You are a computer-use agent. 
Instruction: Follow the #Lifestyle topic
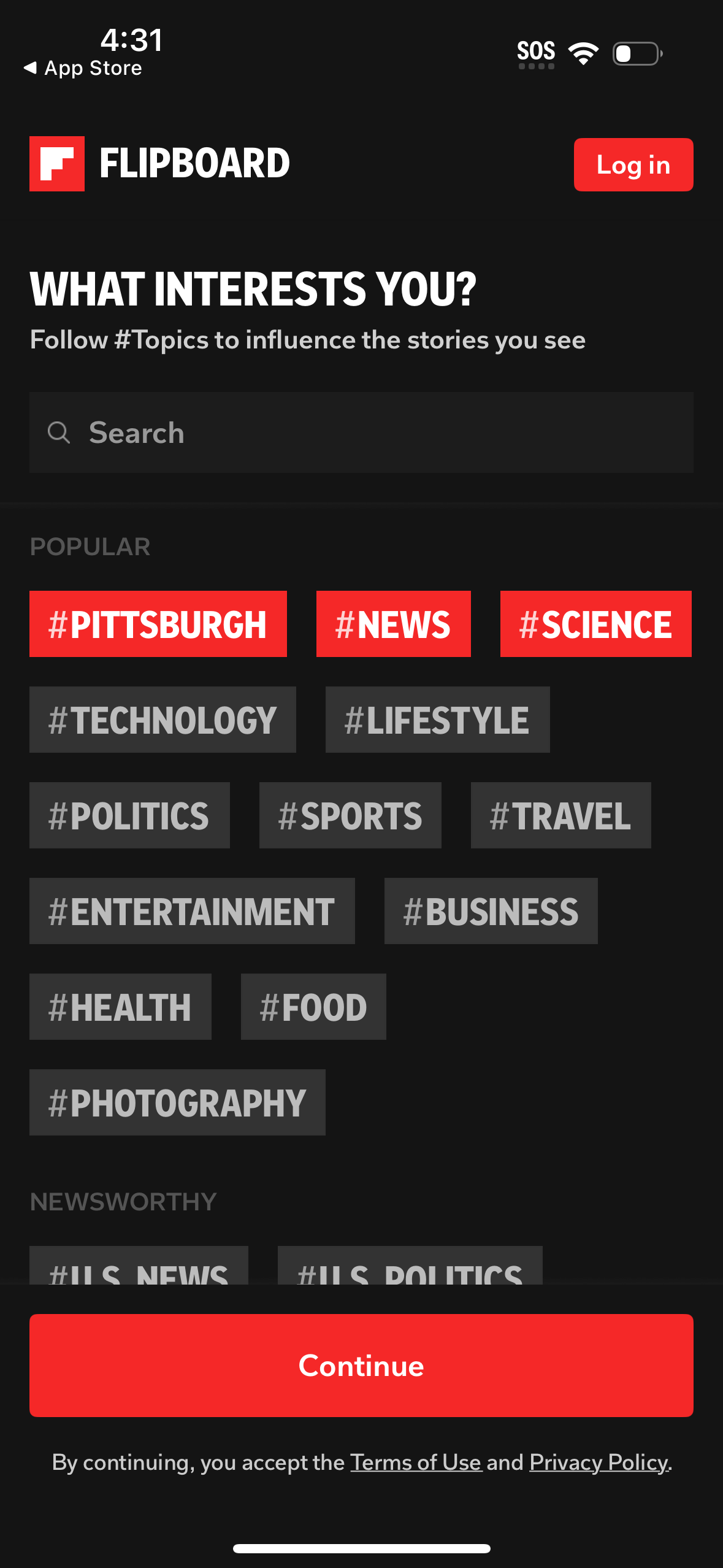[x=436, y=719]
